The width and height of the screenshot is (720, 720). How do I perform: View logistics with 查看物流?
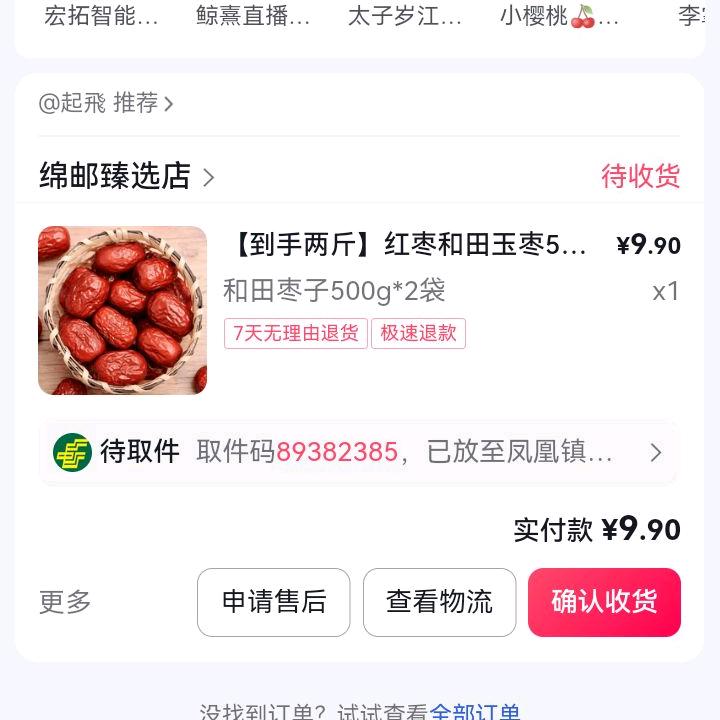pyautogui.click(x=439, y=602)
